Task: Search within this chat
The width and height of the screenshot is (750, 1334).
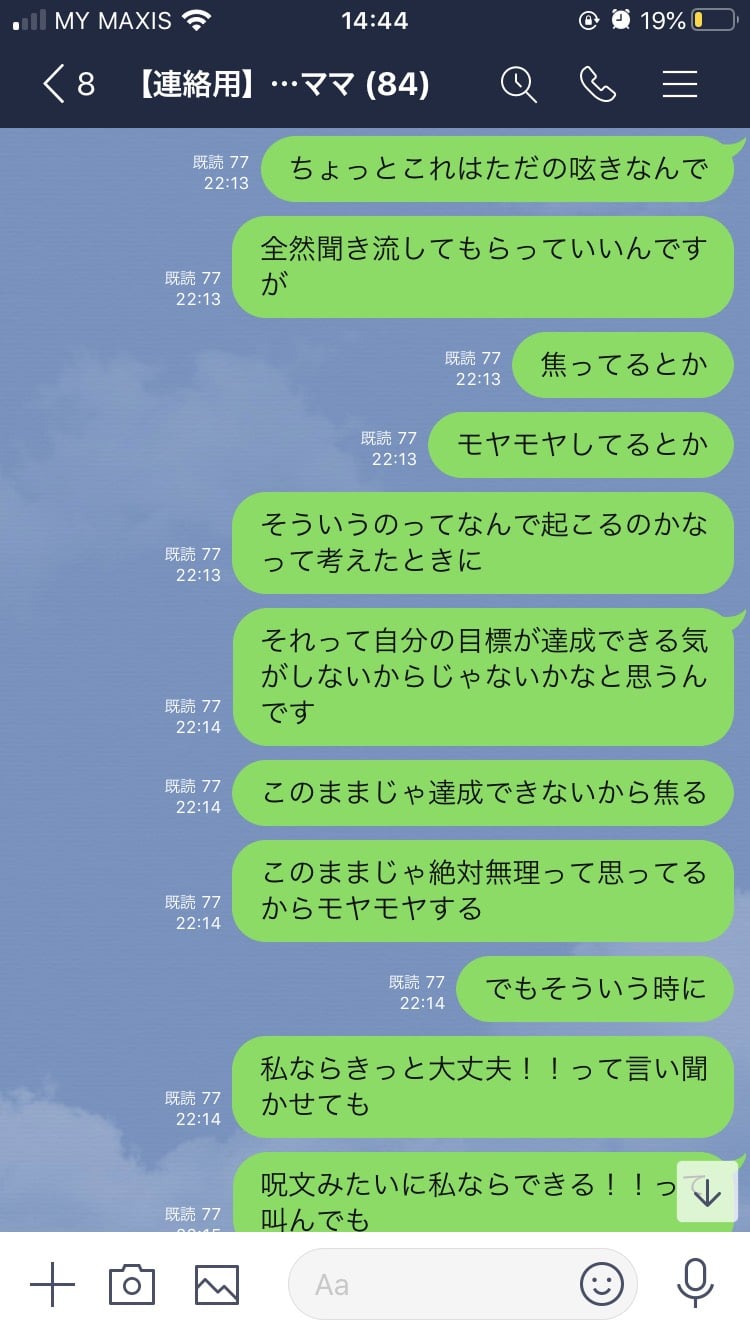Action: pos(518,85)
